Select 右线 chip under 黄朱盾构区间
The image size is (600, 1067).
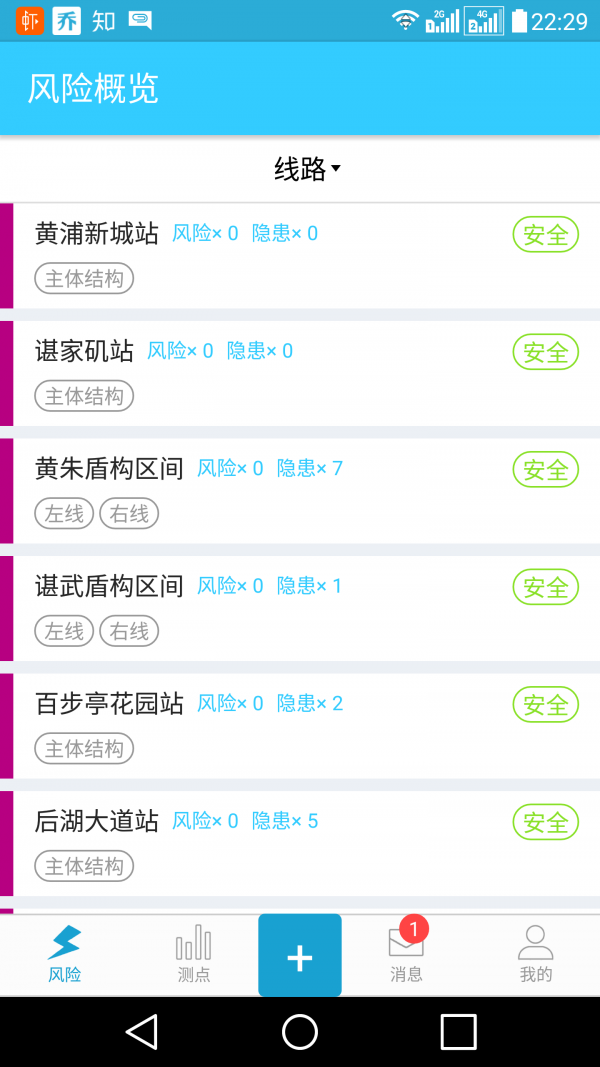(129, 514)
